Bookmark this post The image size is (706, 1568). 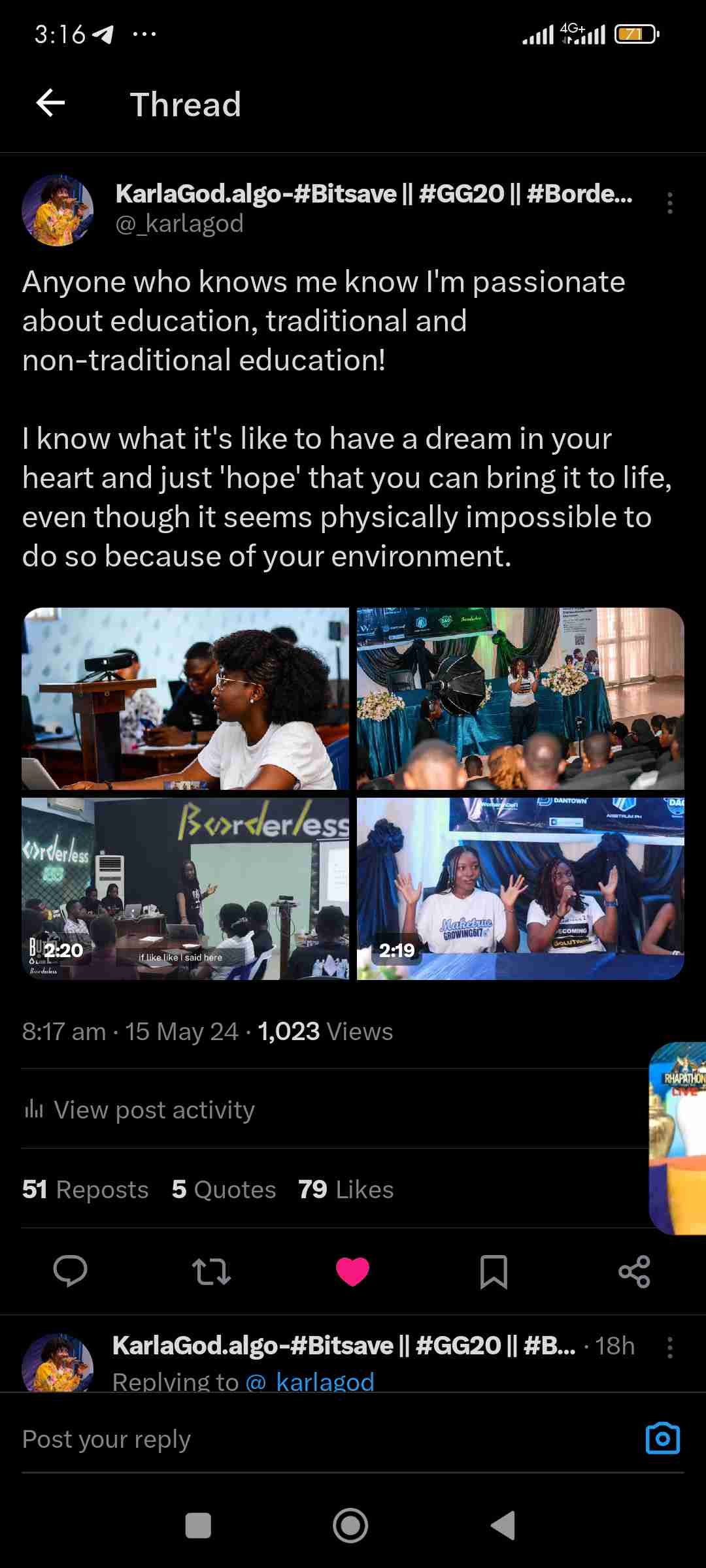494,1271
